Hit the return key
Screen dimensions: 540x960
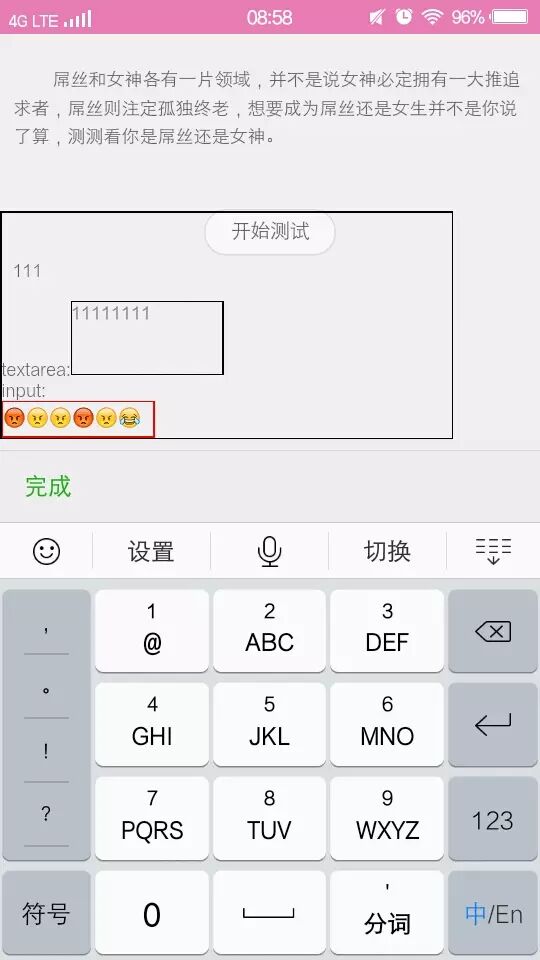point(493,725)
